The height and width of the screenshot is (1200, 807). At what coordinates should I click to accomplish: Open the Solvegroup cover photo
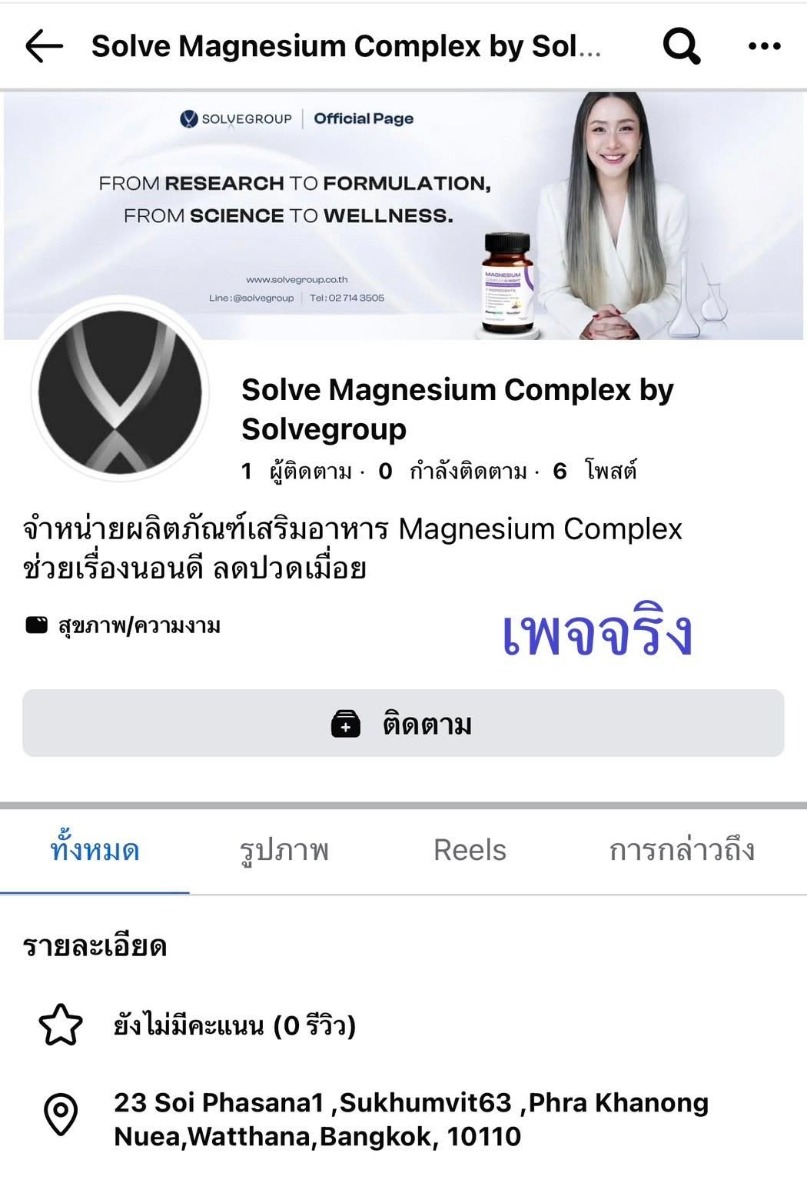pos(403,215)
